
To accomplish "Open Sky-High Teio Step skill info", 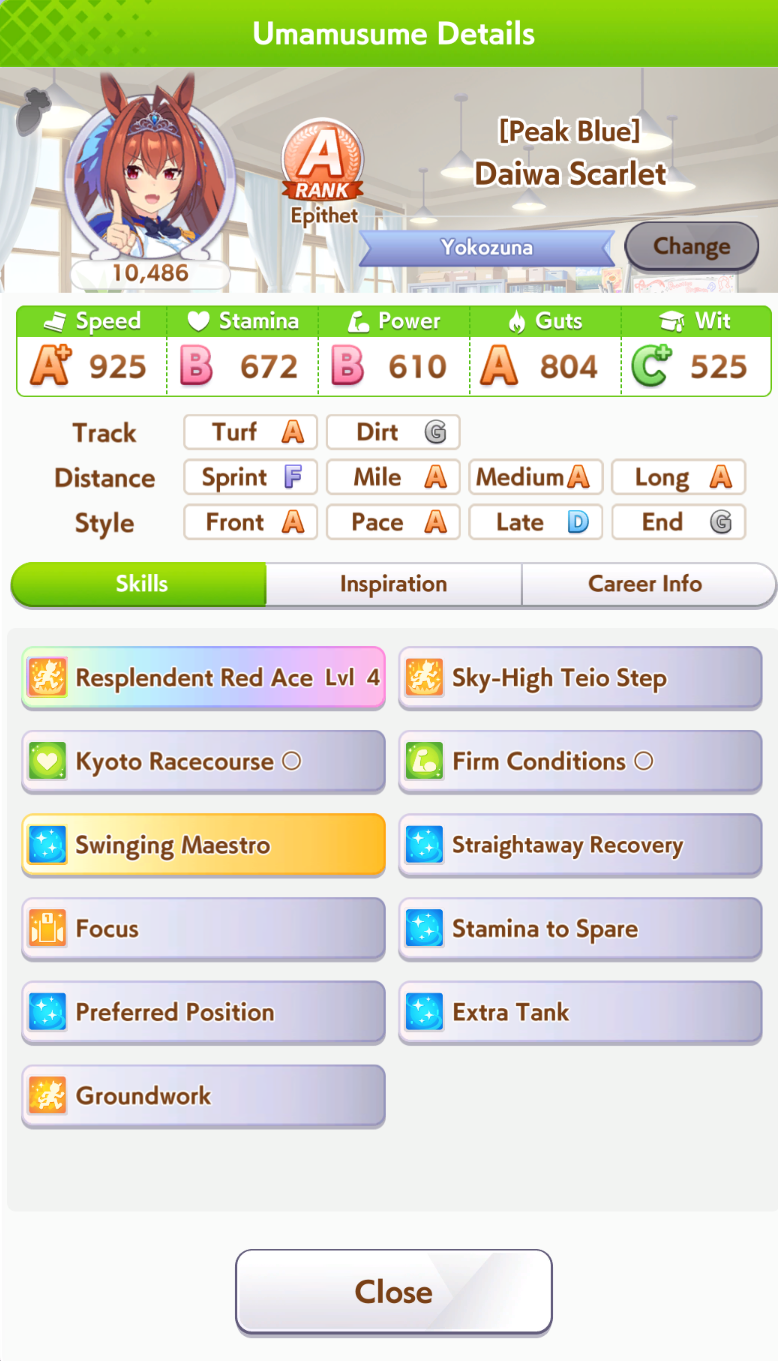I will (x=580, y=678).
